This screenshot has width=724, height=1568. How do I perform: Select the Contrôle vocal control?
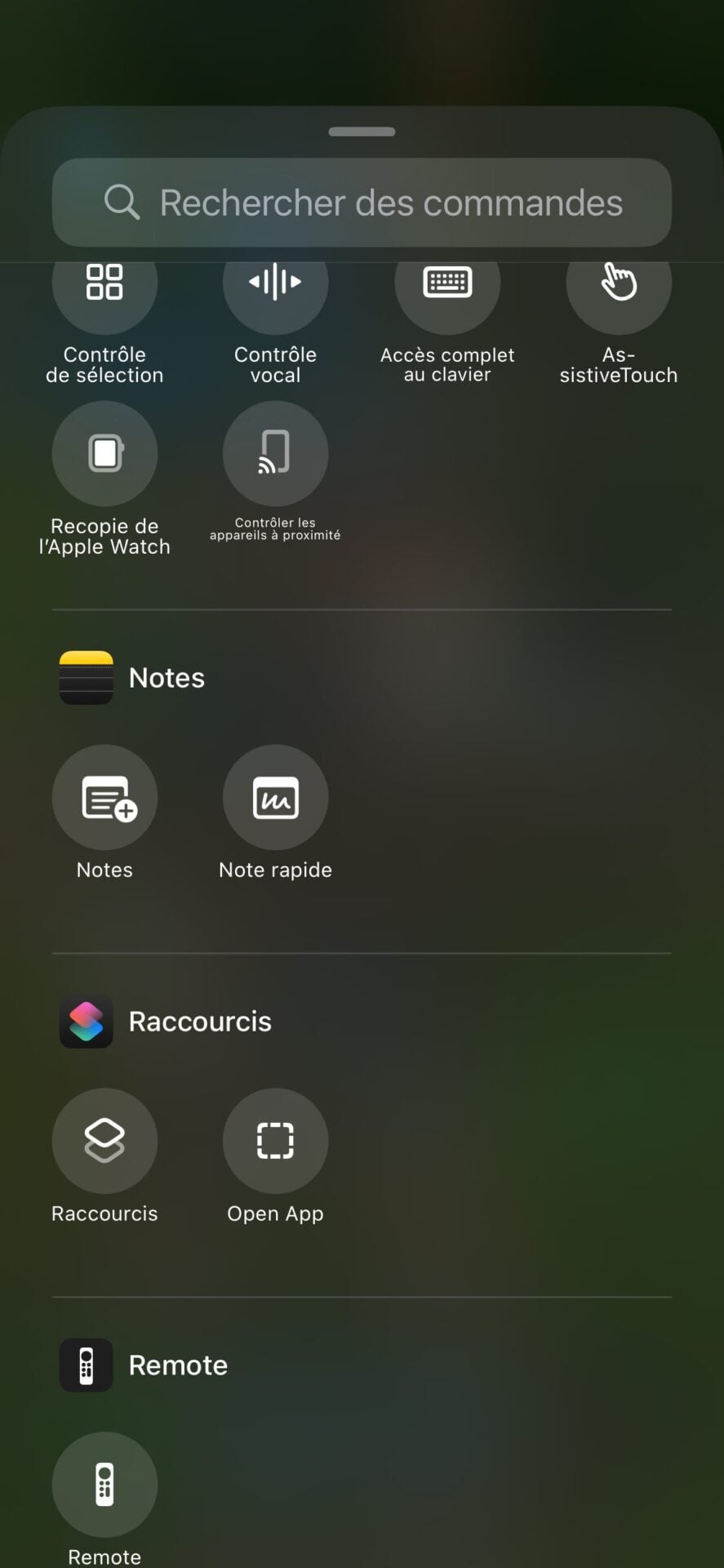(x=276, y=286)
